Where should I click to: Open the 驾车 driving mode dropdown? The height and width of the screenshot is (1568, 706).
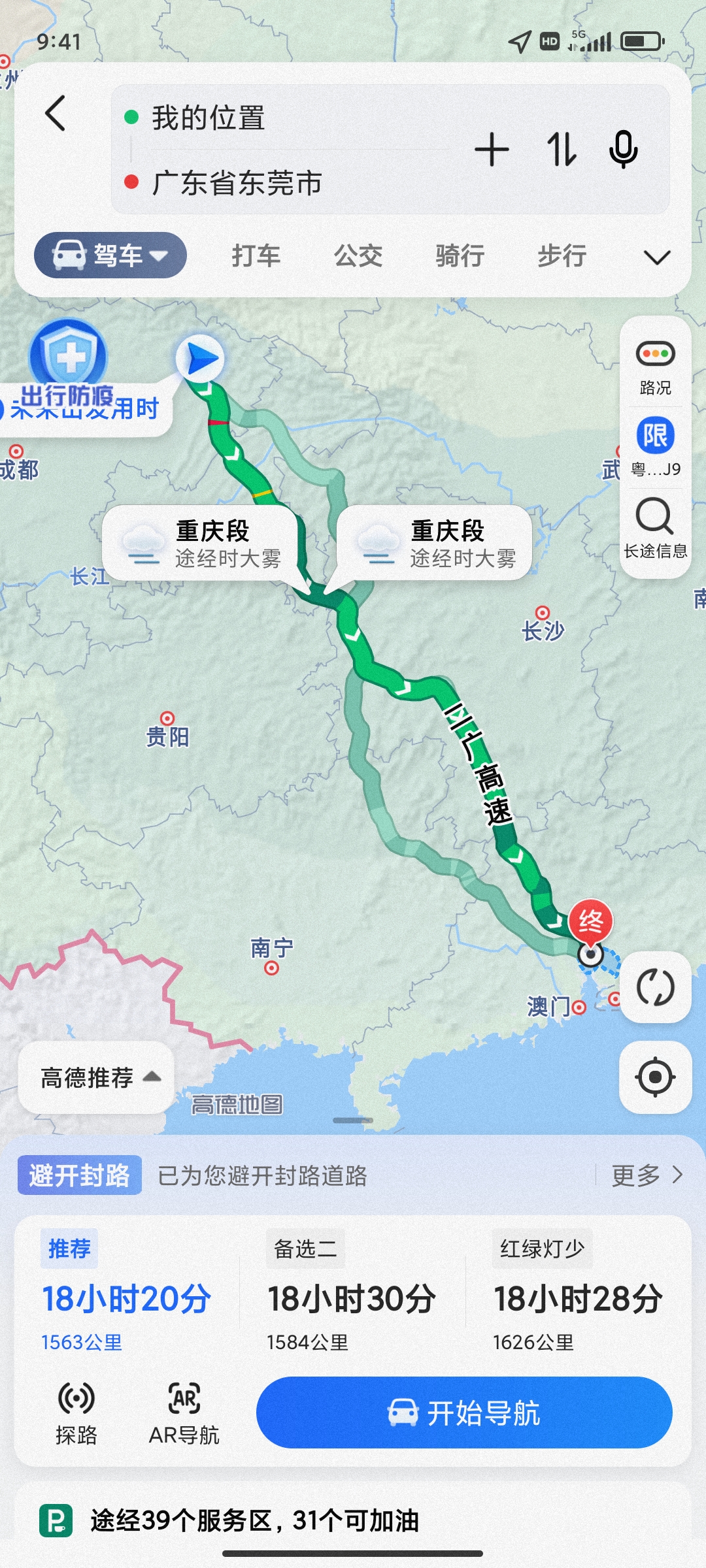coord(110,255)
